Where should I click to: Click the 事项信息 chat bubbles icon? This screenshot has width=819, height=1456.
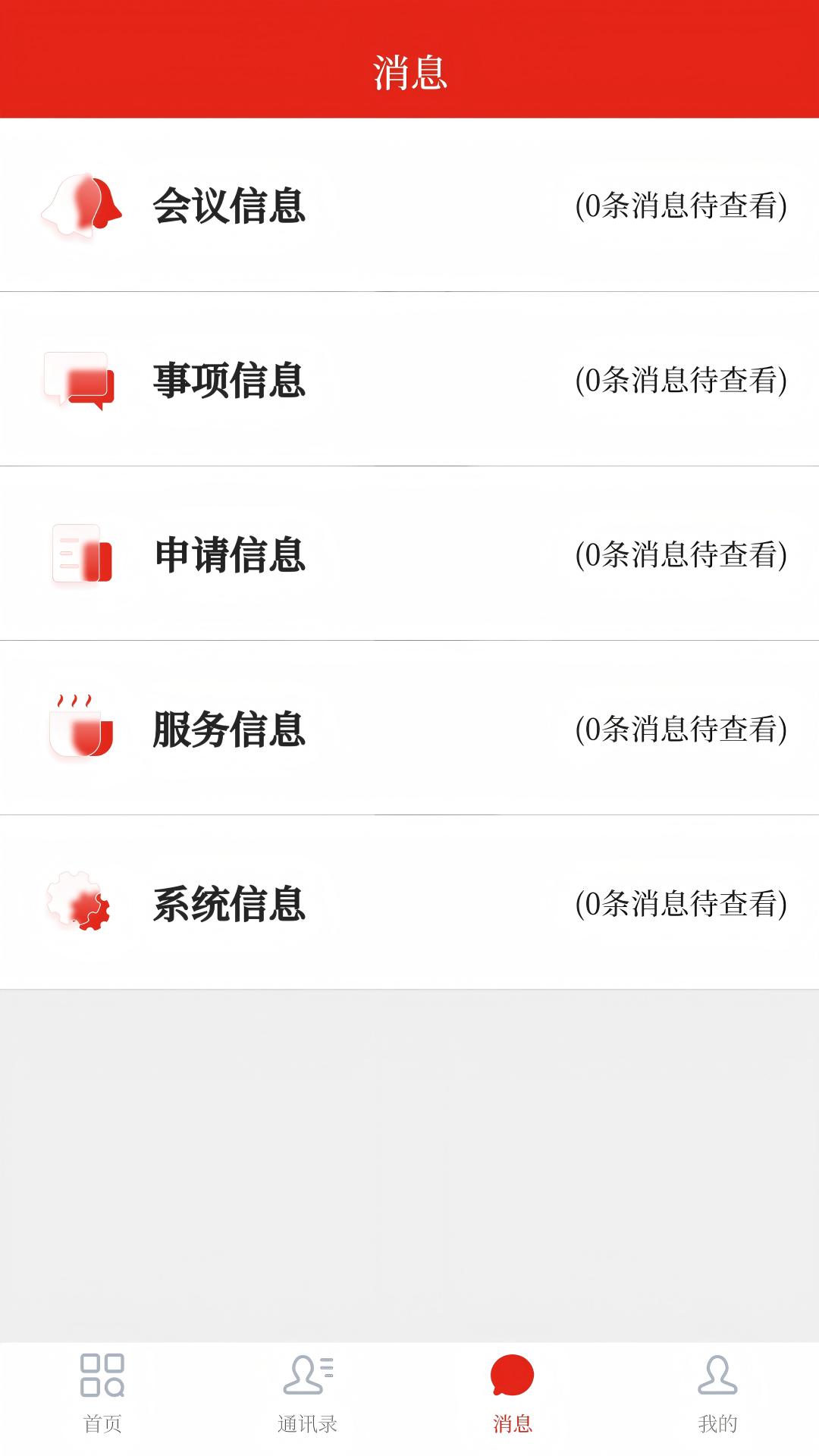78,379
